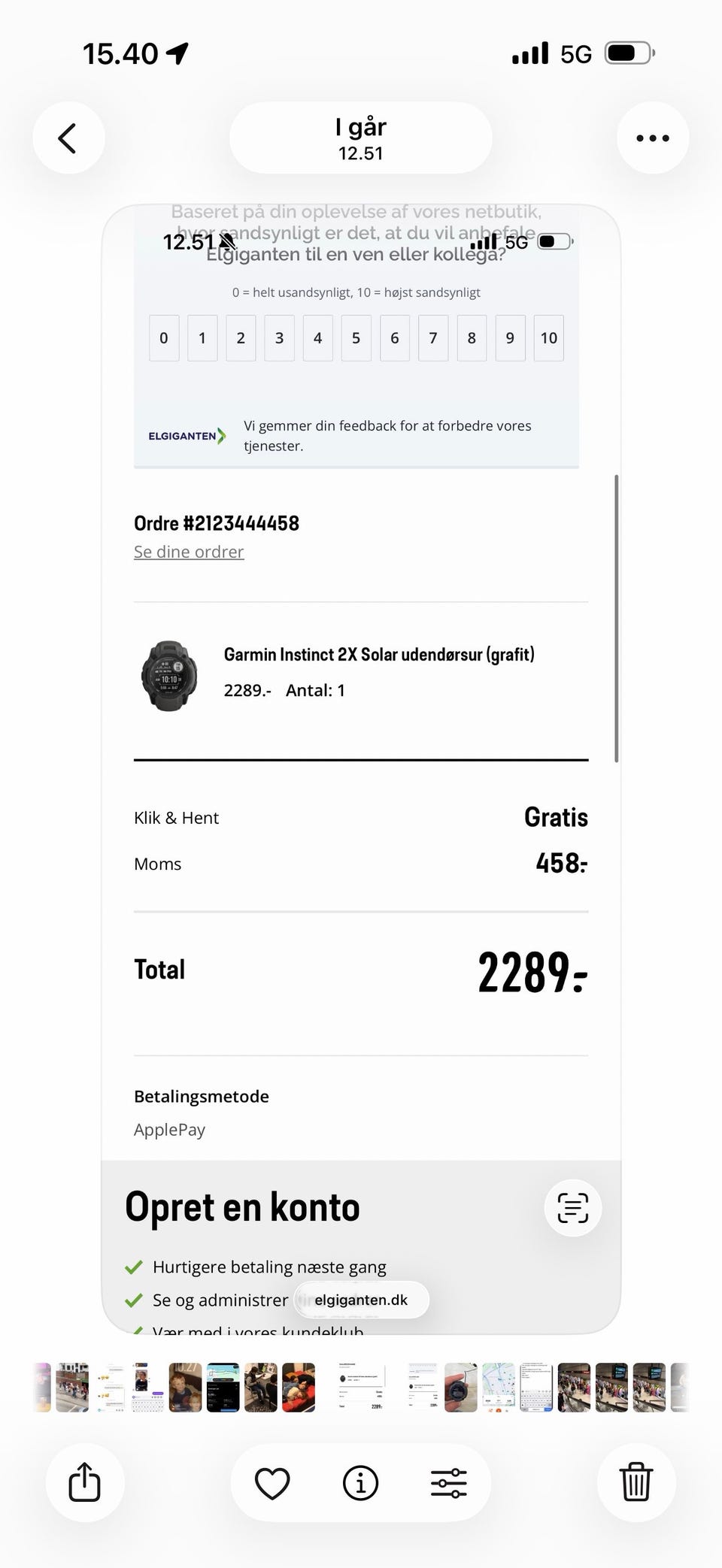Open photo info with the i icon
Viewport: 722px width, 1568px height.
359,1482
